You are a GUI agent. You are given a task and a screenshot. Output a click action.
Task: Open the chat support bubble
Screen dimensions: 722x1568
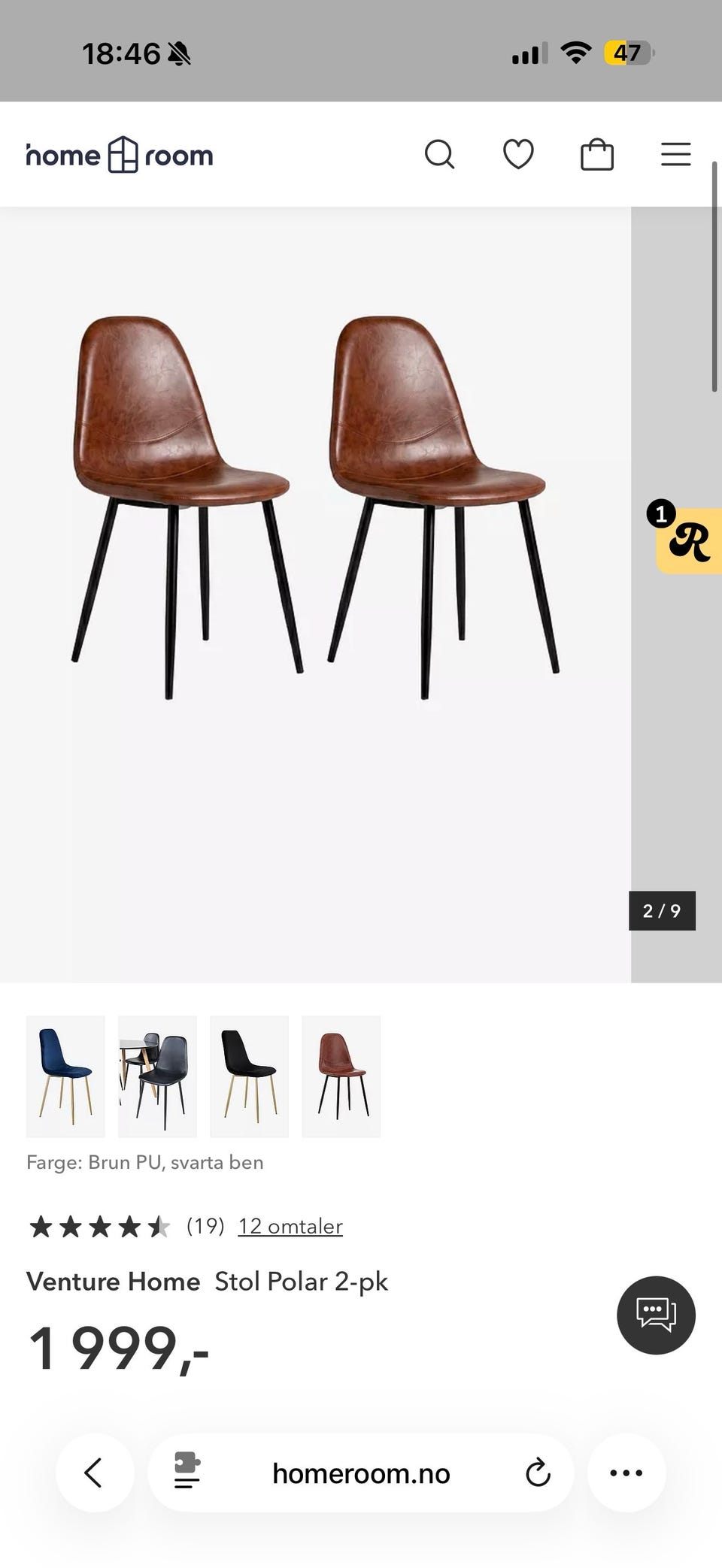click(x=656, y=1315)
